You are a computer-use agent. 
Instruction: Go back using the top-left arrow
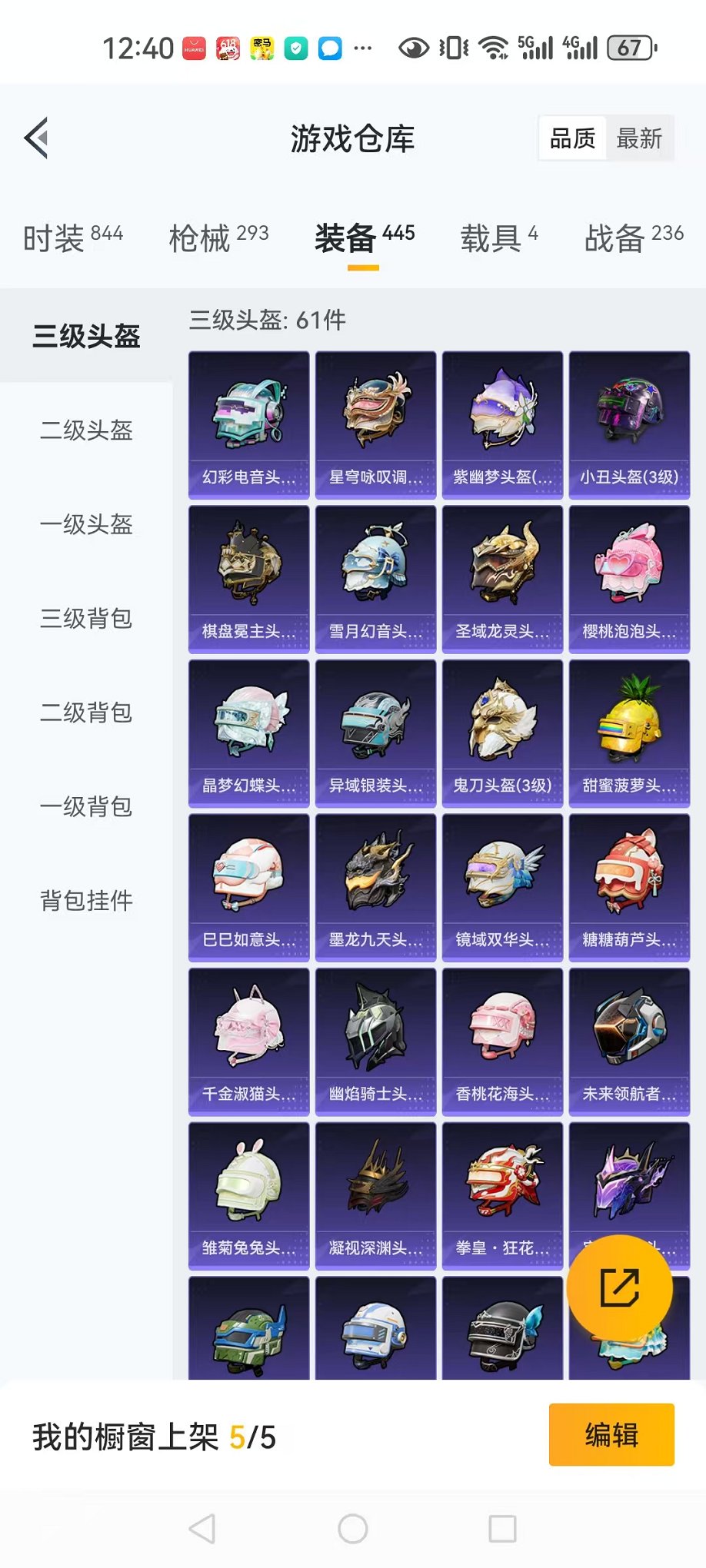click(x=36, y=138)
